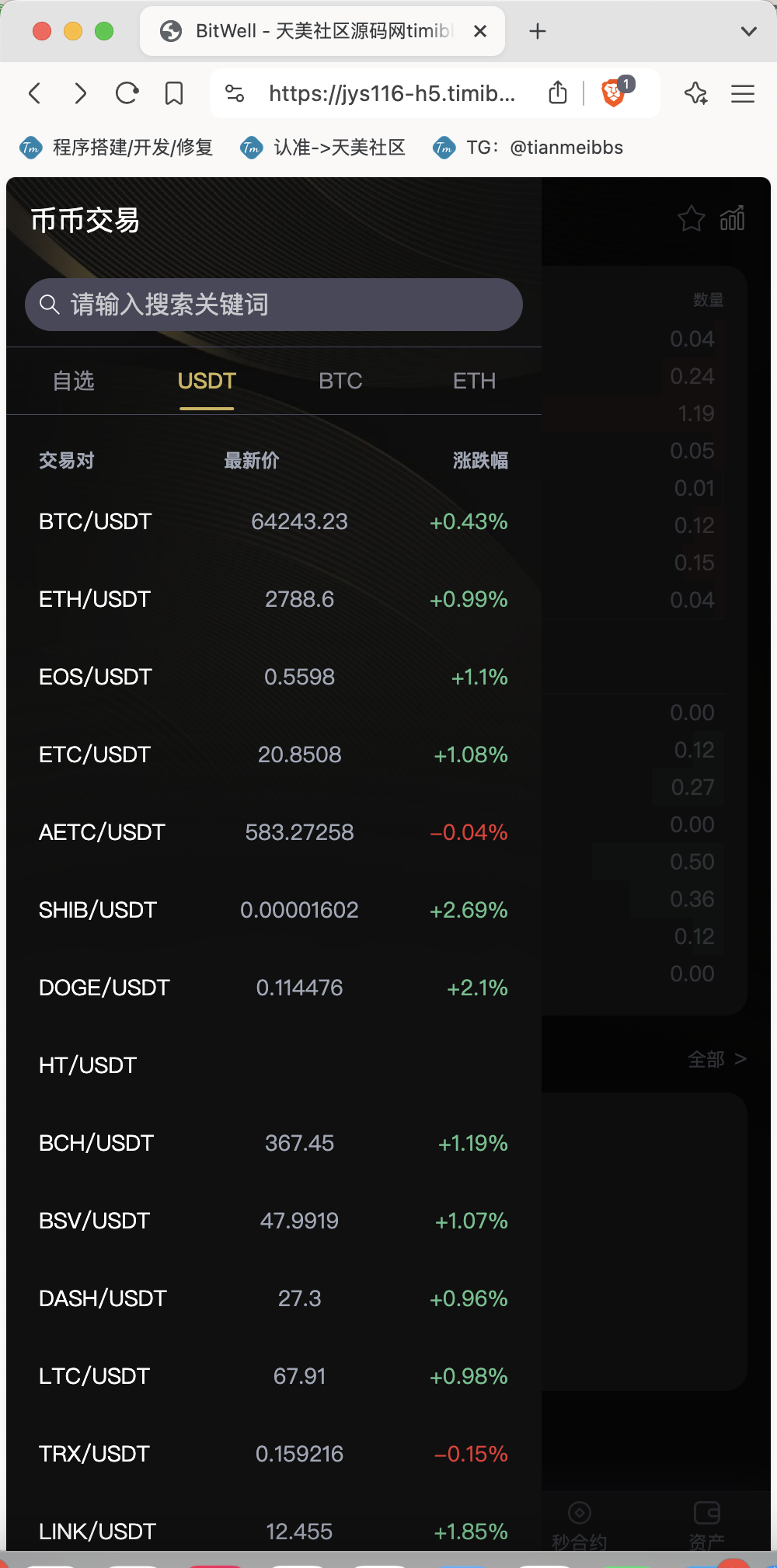Tap the search keyword input field
This screenshot has width=777, height=1568.
pyautogui.click(x=274, y=305)
